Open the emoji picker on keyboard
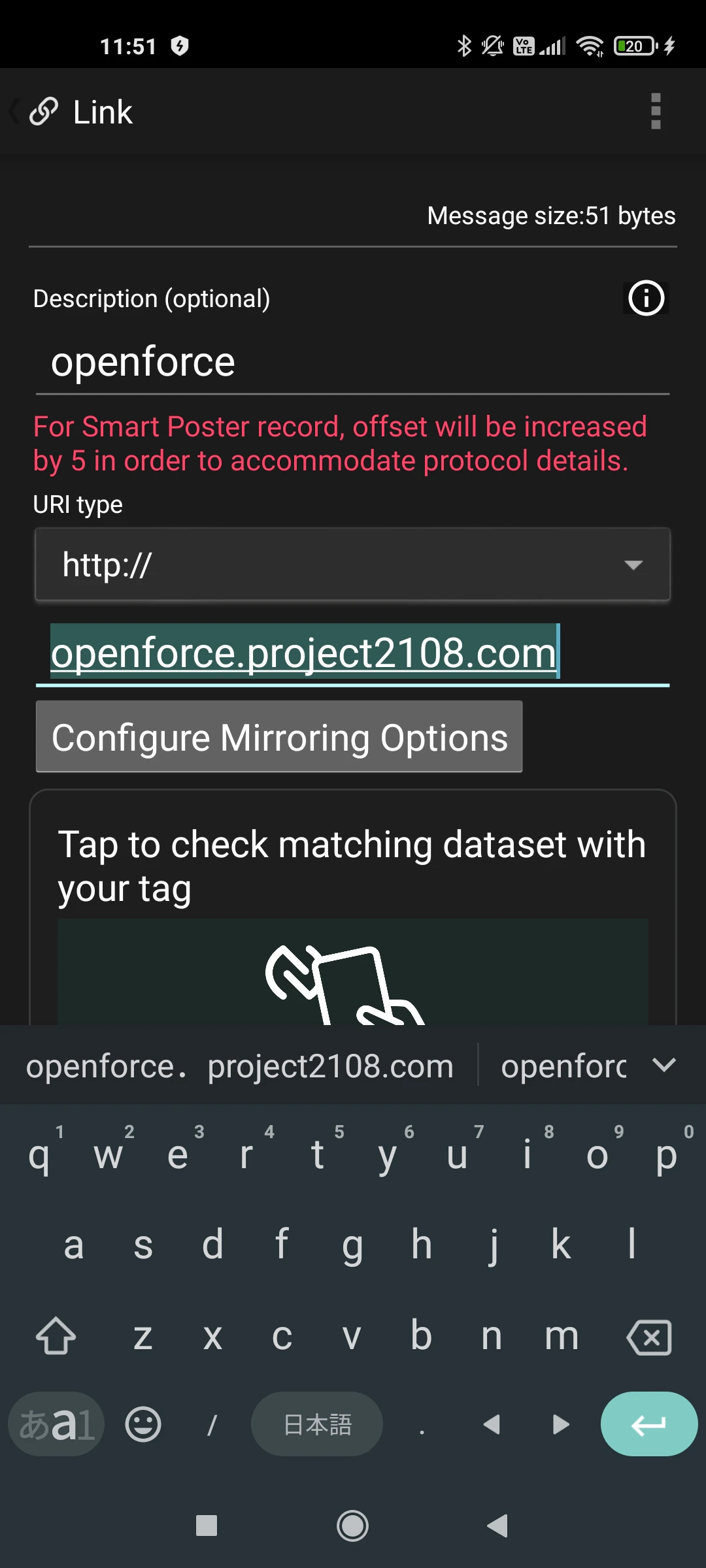Screen dimensions: 706x1568 pos(141,1424)
